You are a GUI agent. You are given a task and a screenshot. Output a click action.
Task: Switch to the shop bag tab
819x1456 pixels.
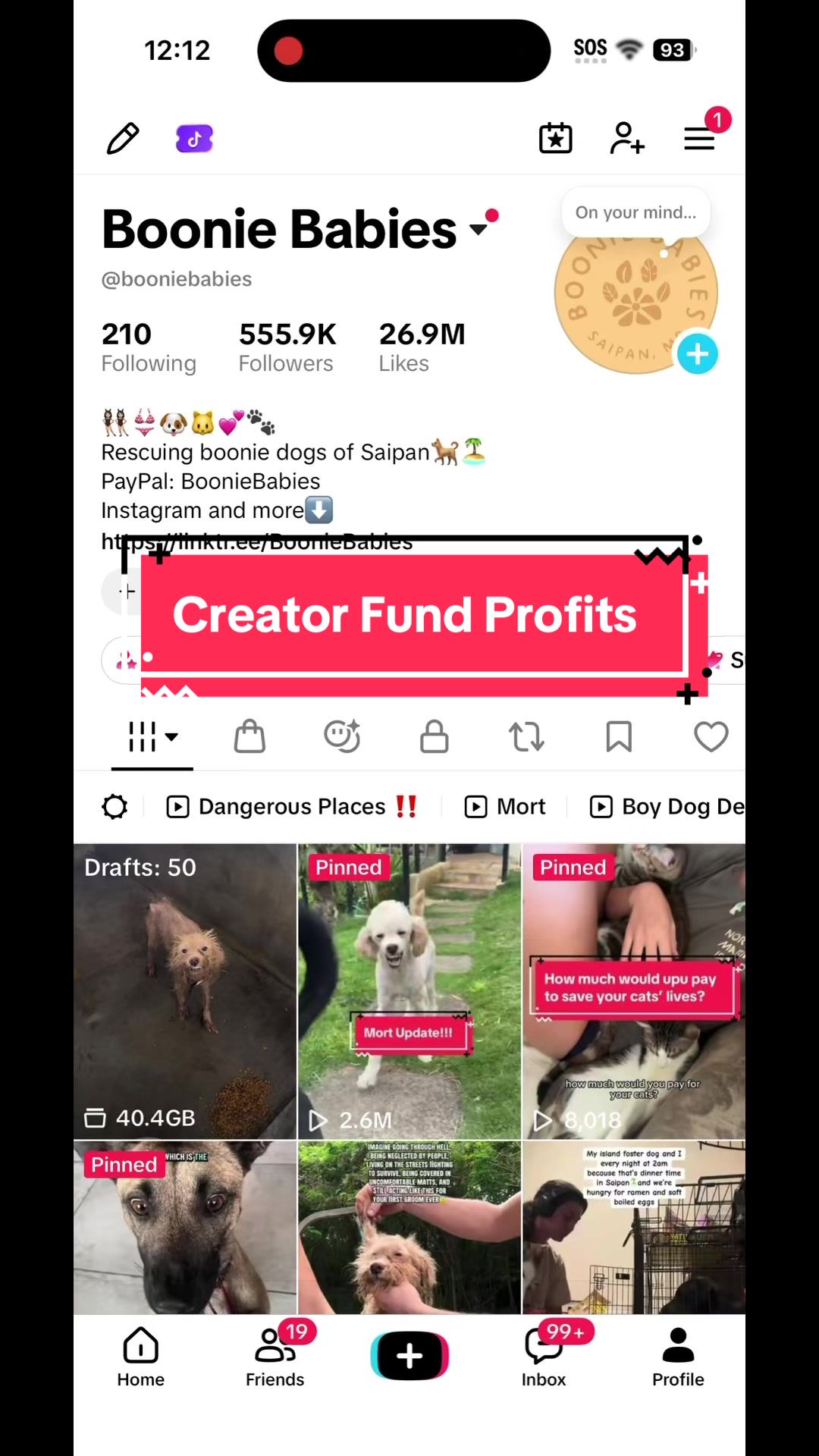pyautogui.click(x=249, y=736)
